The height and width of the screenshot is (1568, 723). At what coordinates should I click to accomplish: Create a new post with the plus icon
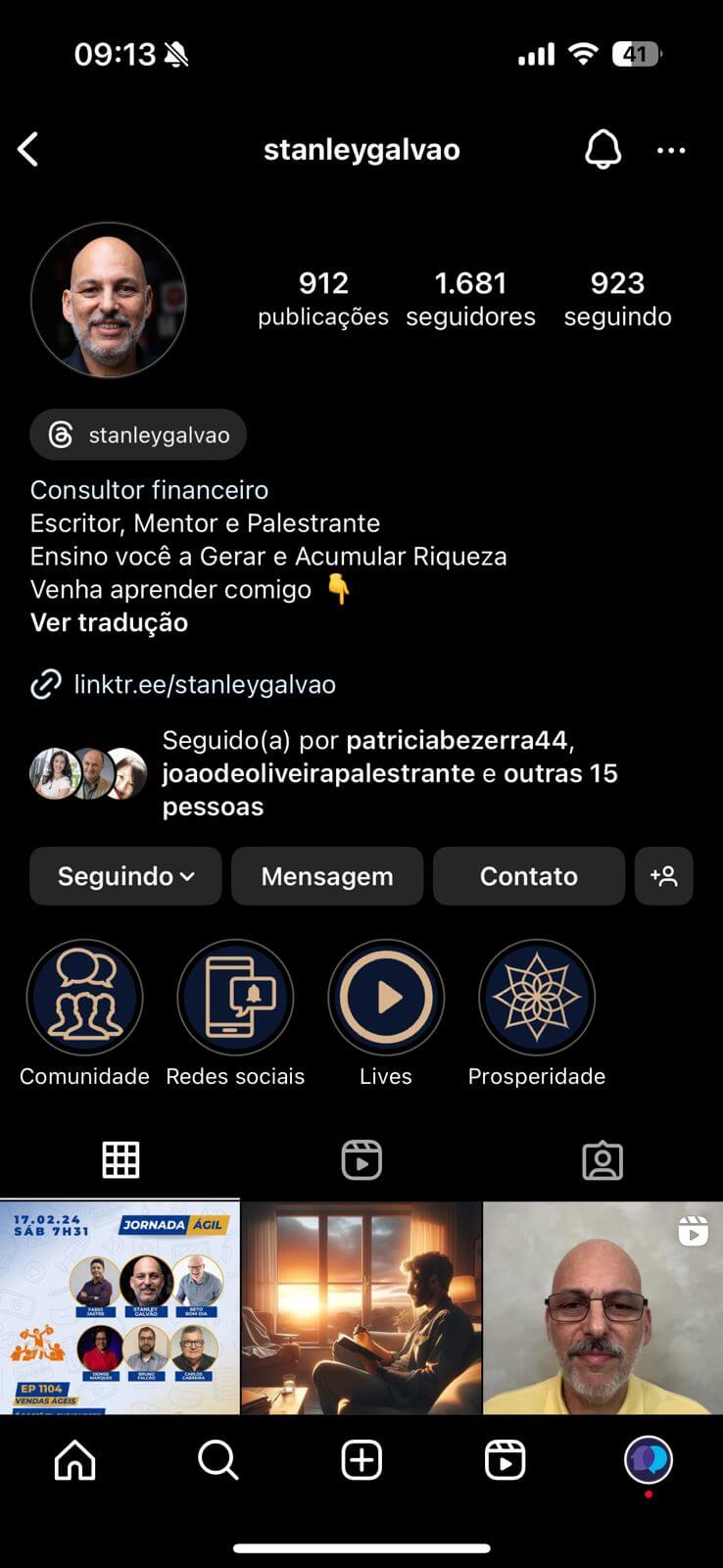tap(361, 1460)
